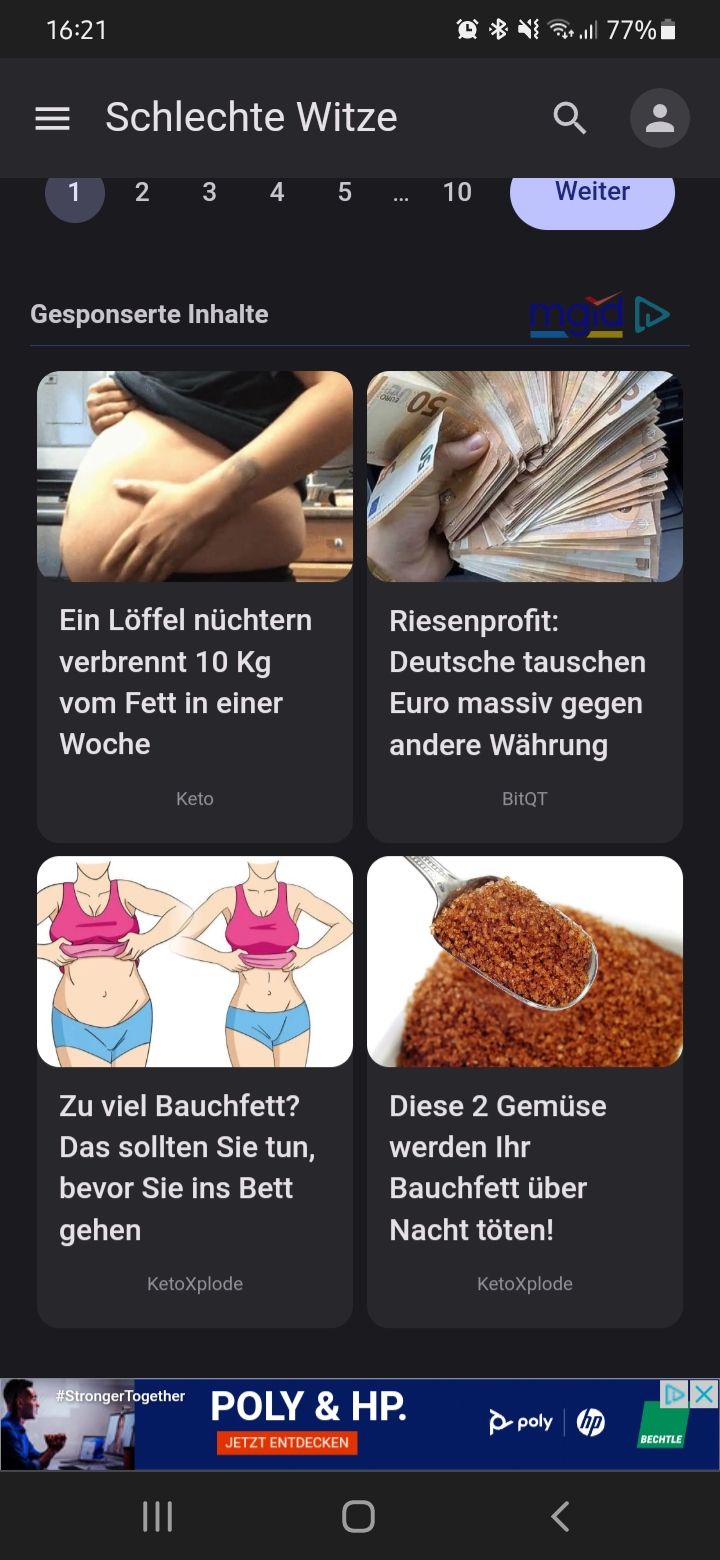Open the 'Zu viel Bauchfett?' card
720x1560 pixels.
tap(195, 1091)
